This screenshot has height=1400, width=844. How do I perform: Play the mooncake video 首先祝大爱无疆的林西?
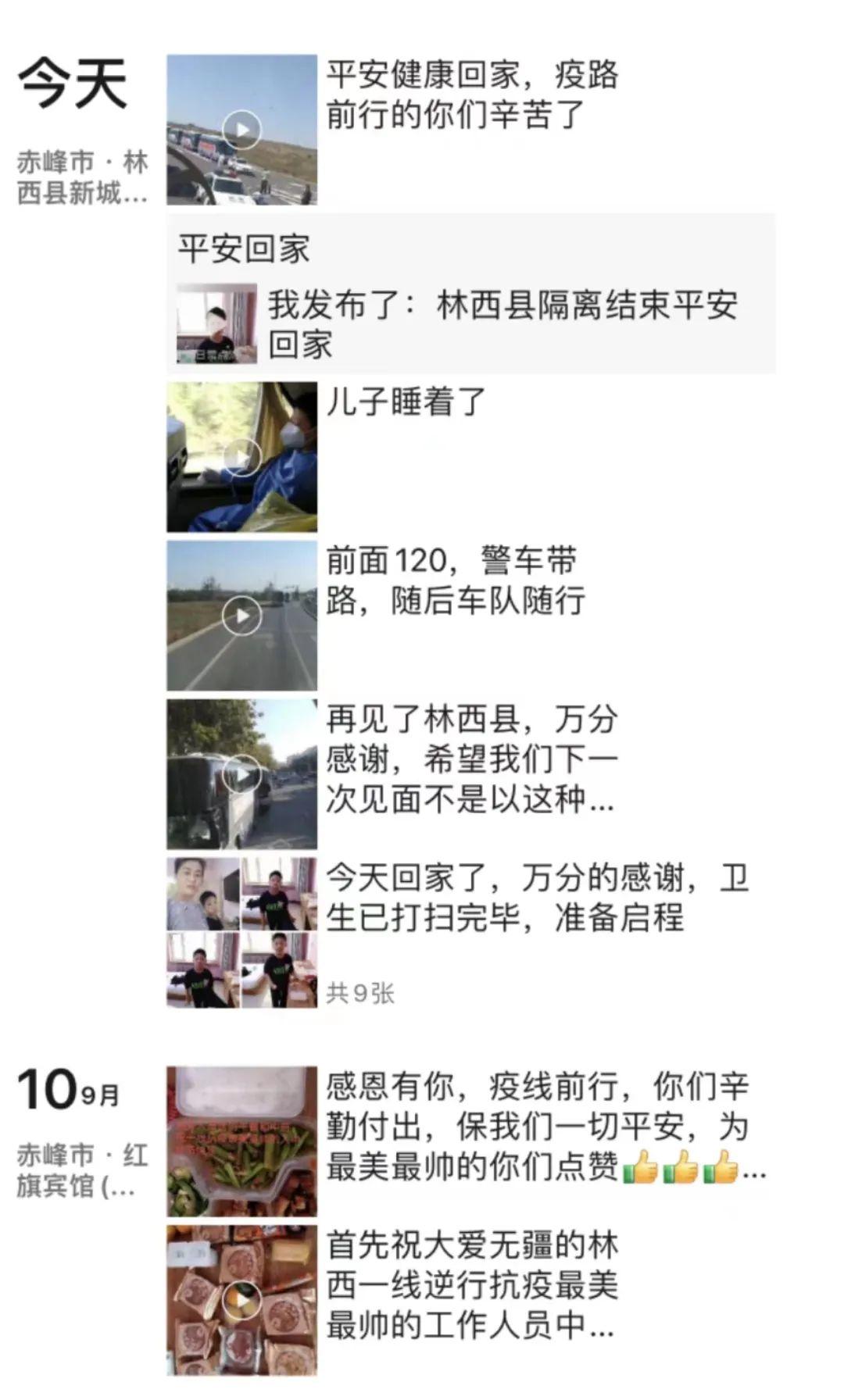coord(241,1300)
